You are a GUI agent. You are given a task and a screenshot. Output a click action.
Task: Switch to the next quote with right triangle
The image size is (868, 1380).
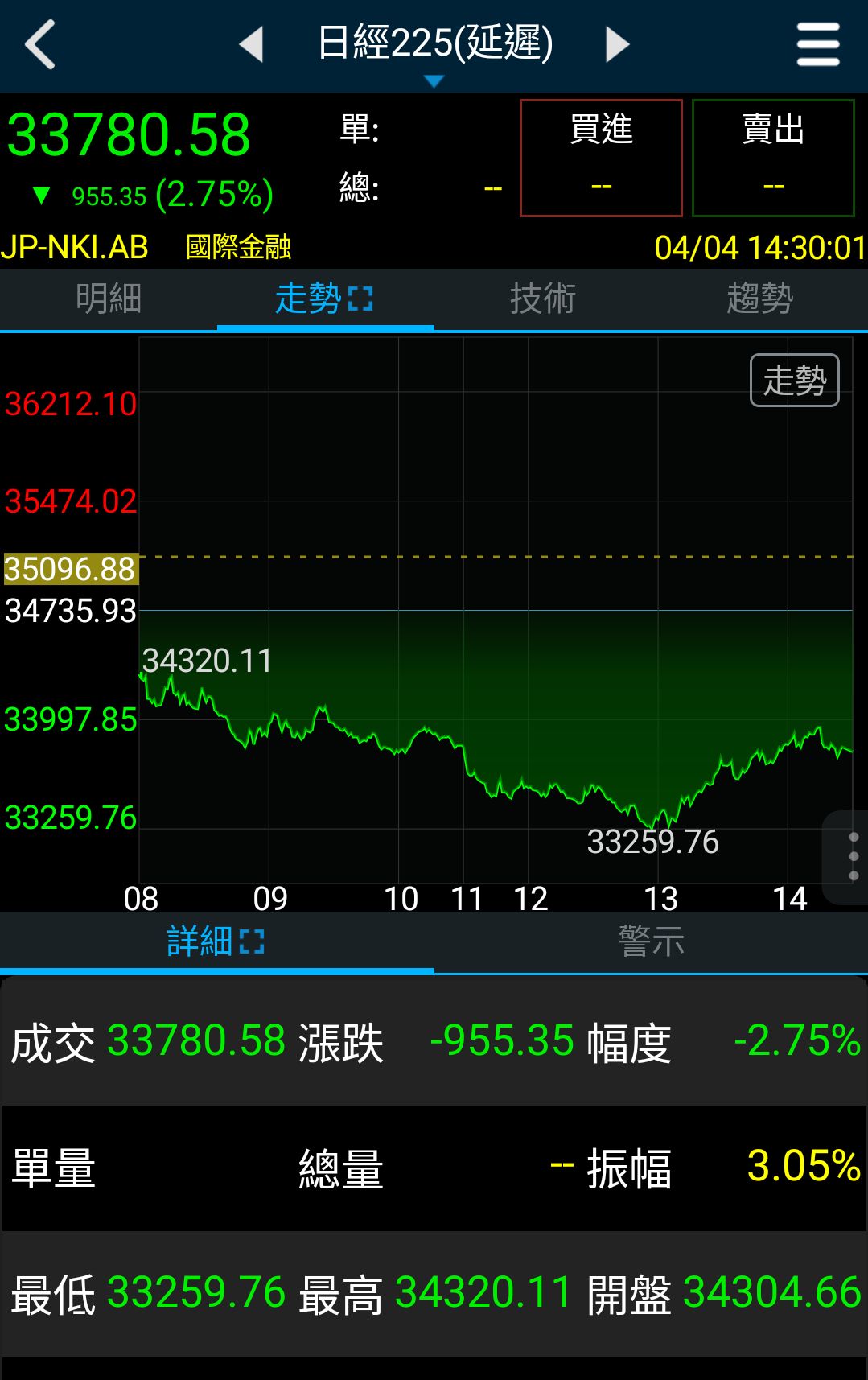(617, 44)
